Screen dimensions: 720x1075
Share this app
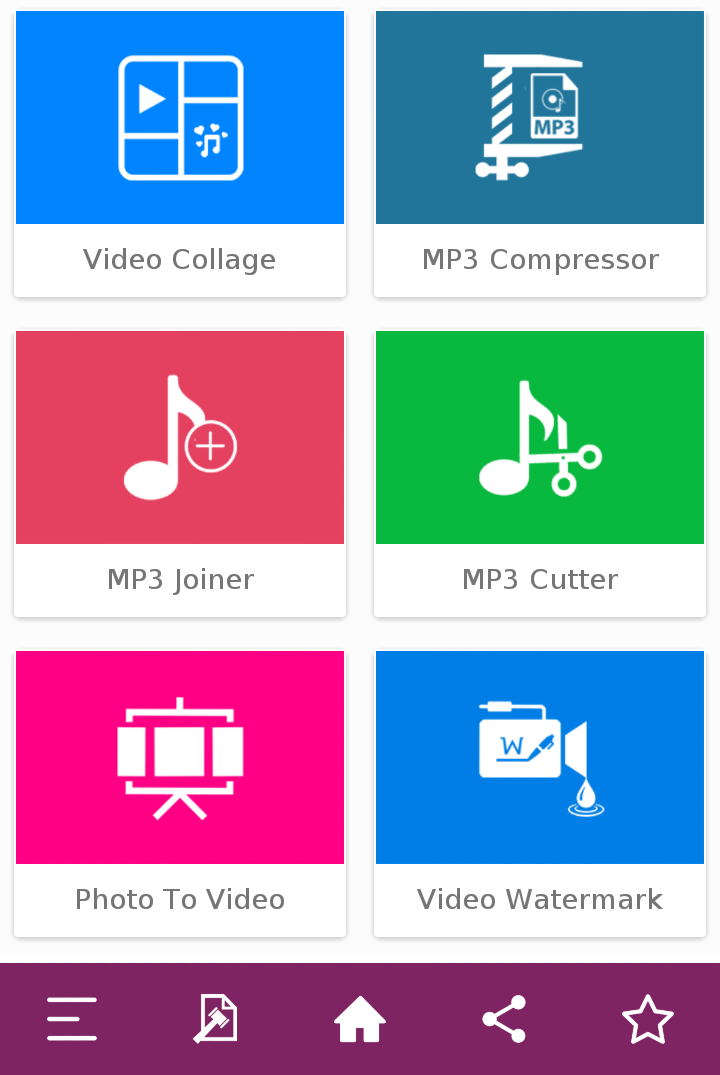[504, 1019]
